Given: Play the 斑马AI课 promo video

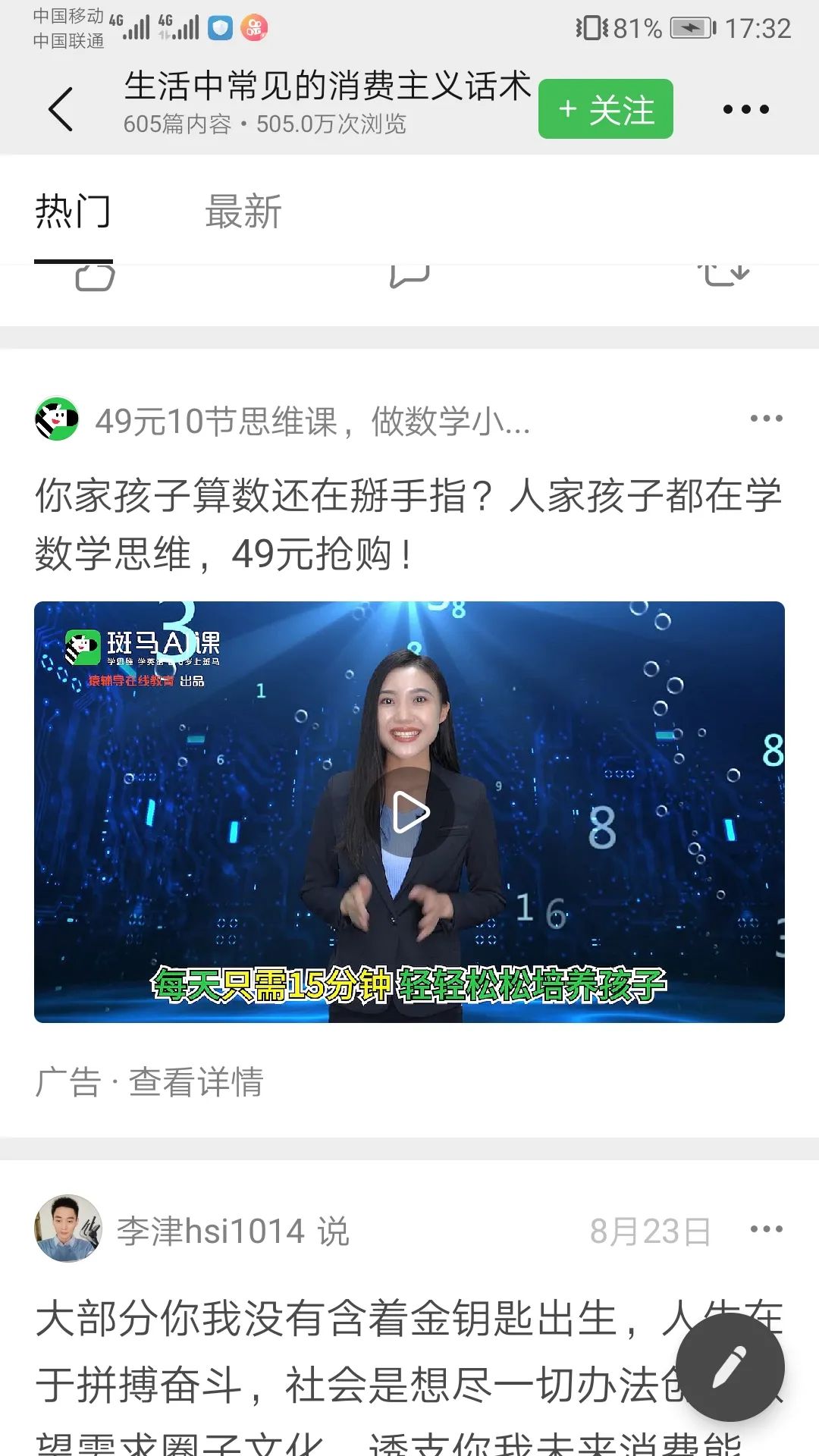Looking at the screenshot, I should coord(409,810).
